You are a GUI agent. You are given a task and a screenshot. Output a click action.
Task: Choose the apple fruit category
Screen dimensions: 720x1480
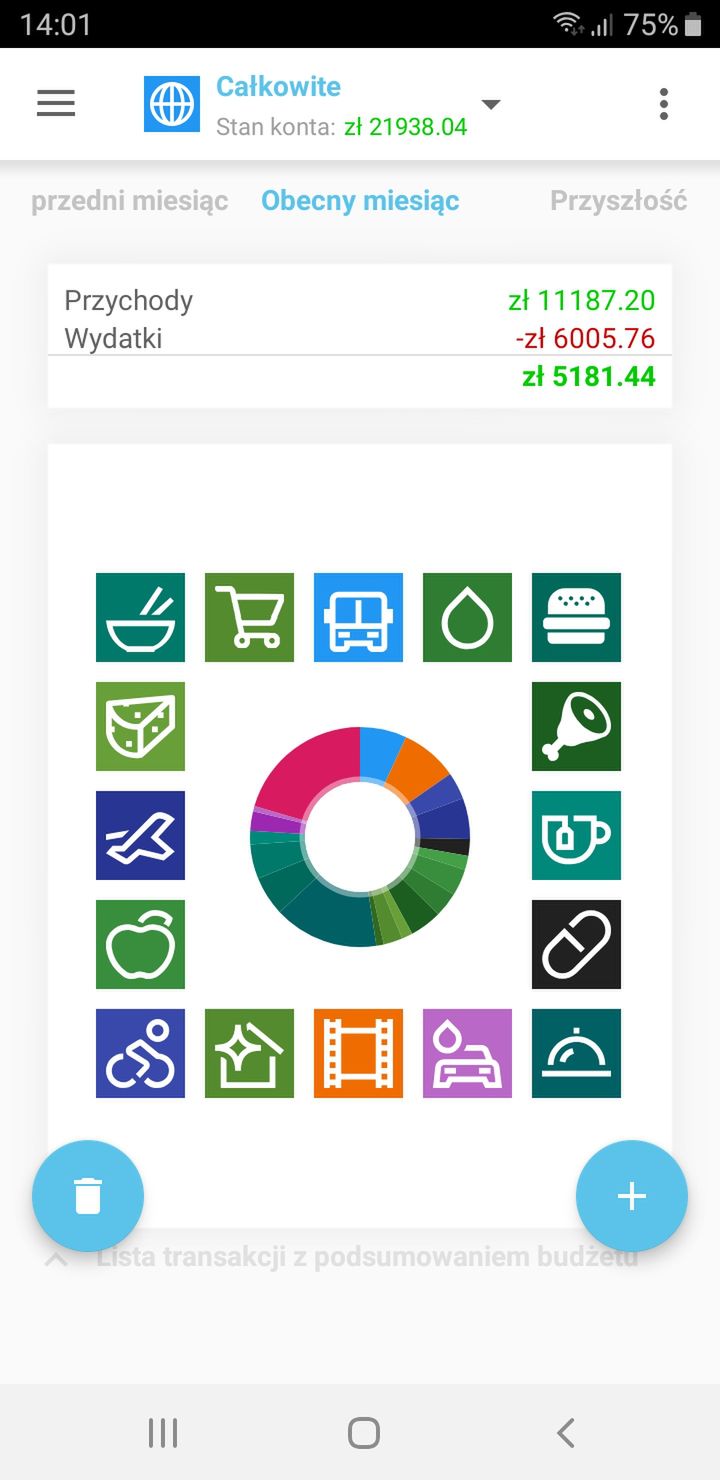[140, 944]
